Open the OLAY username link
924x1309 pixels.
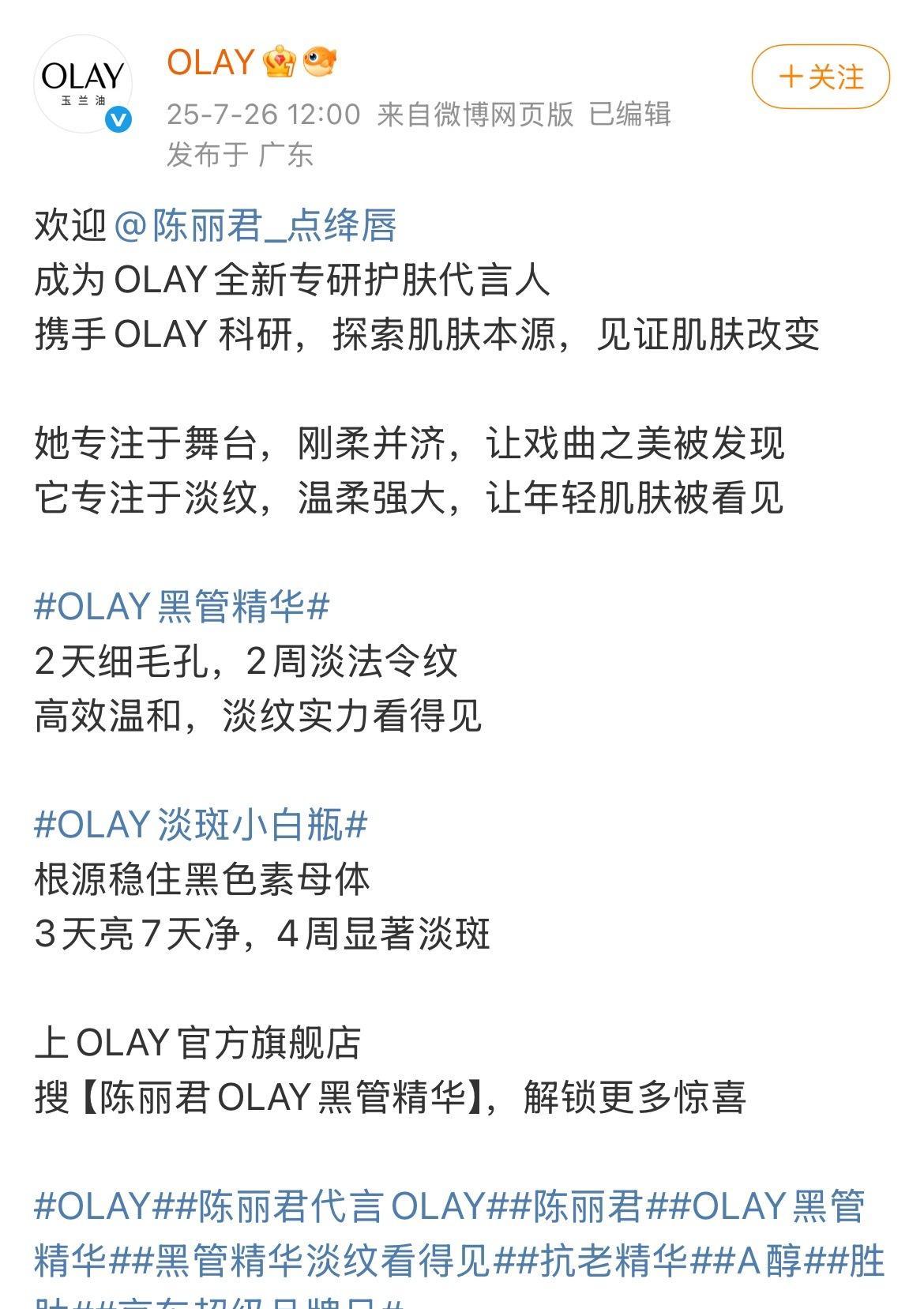(210, 62)
